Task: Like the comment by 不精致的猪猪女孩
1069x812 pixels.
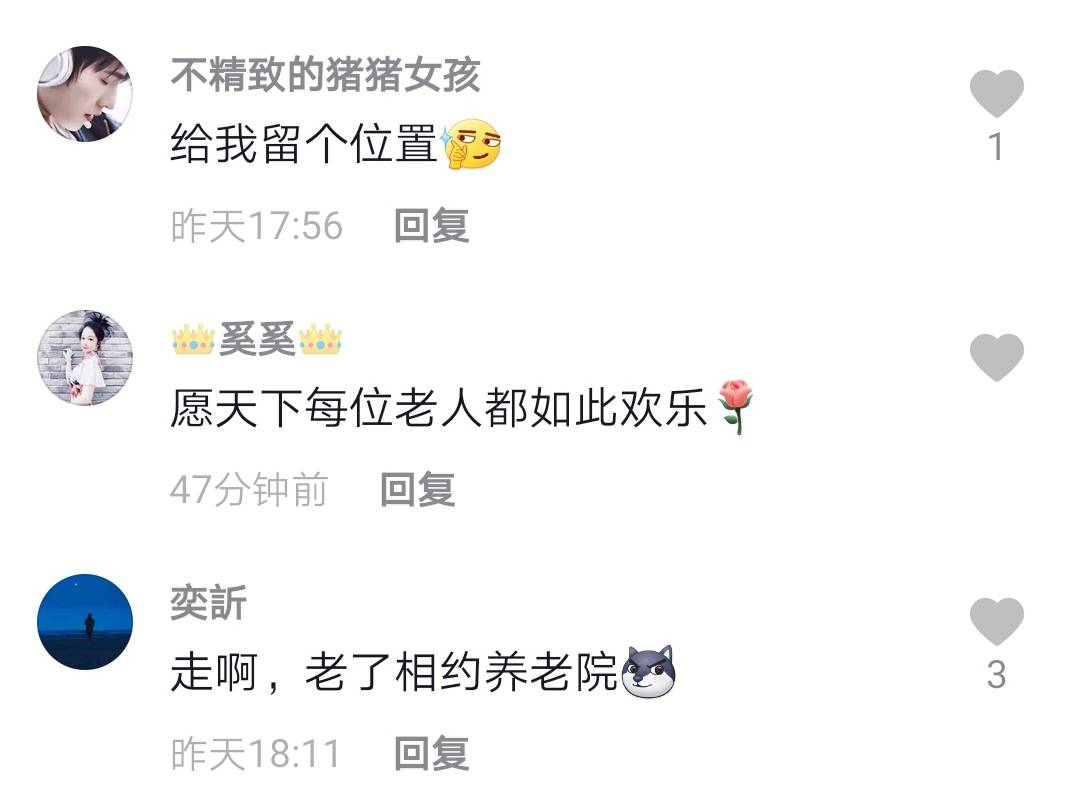Action: (996, 95)
